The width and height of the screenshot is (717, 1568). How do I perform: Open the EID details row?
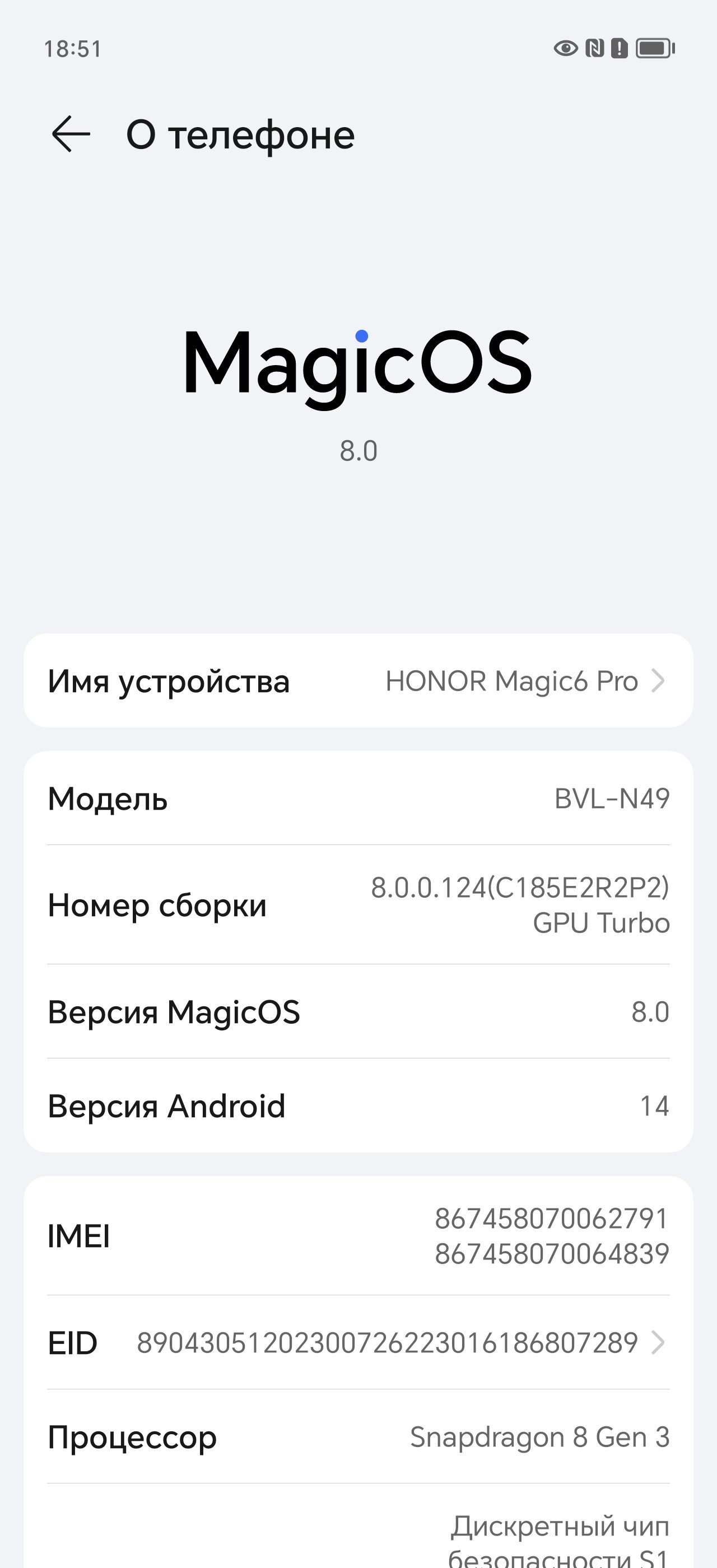[x=358, y=1343]
